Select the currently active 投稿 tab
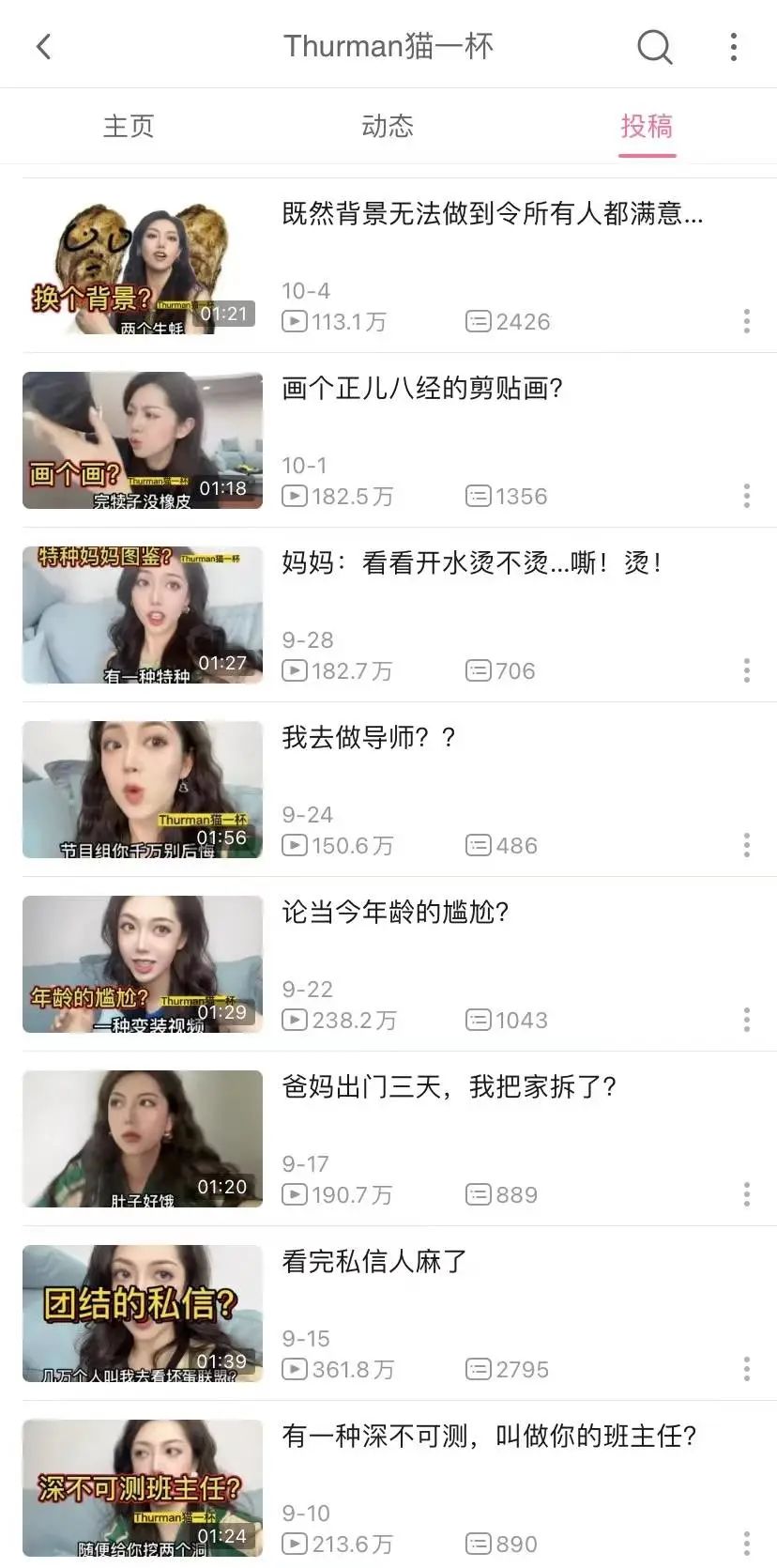 click(x=647, y=126)
